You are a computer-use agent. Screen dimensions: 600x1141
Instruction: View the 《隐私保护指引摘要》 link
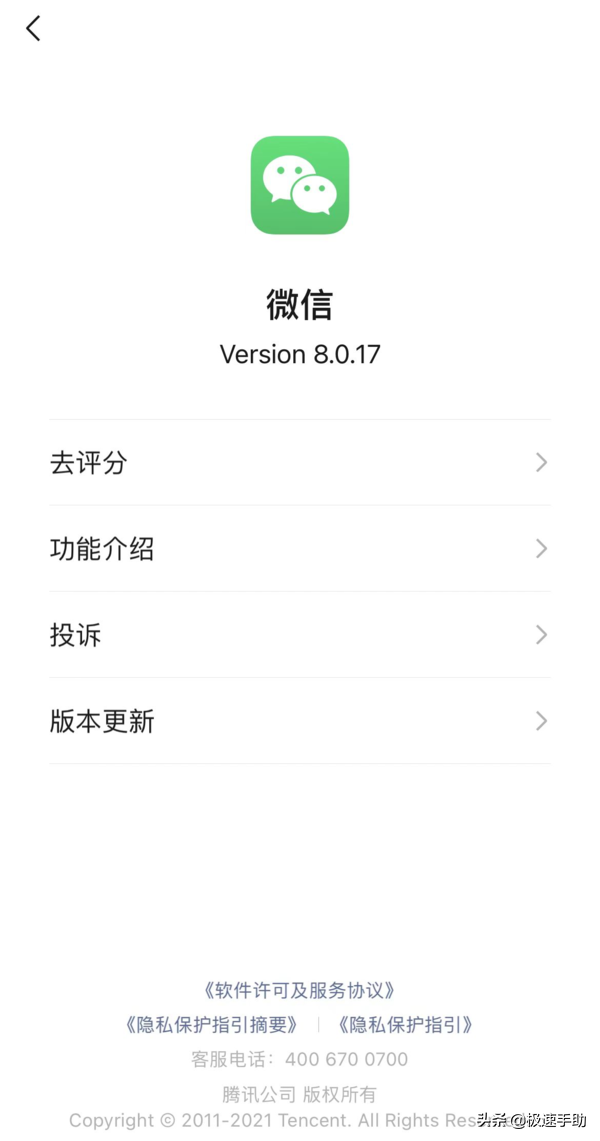click(212, 1025)
